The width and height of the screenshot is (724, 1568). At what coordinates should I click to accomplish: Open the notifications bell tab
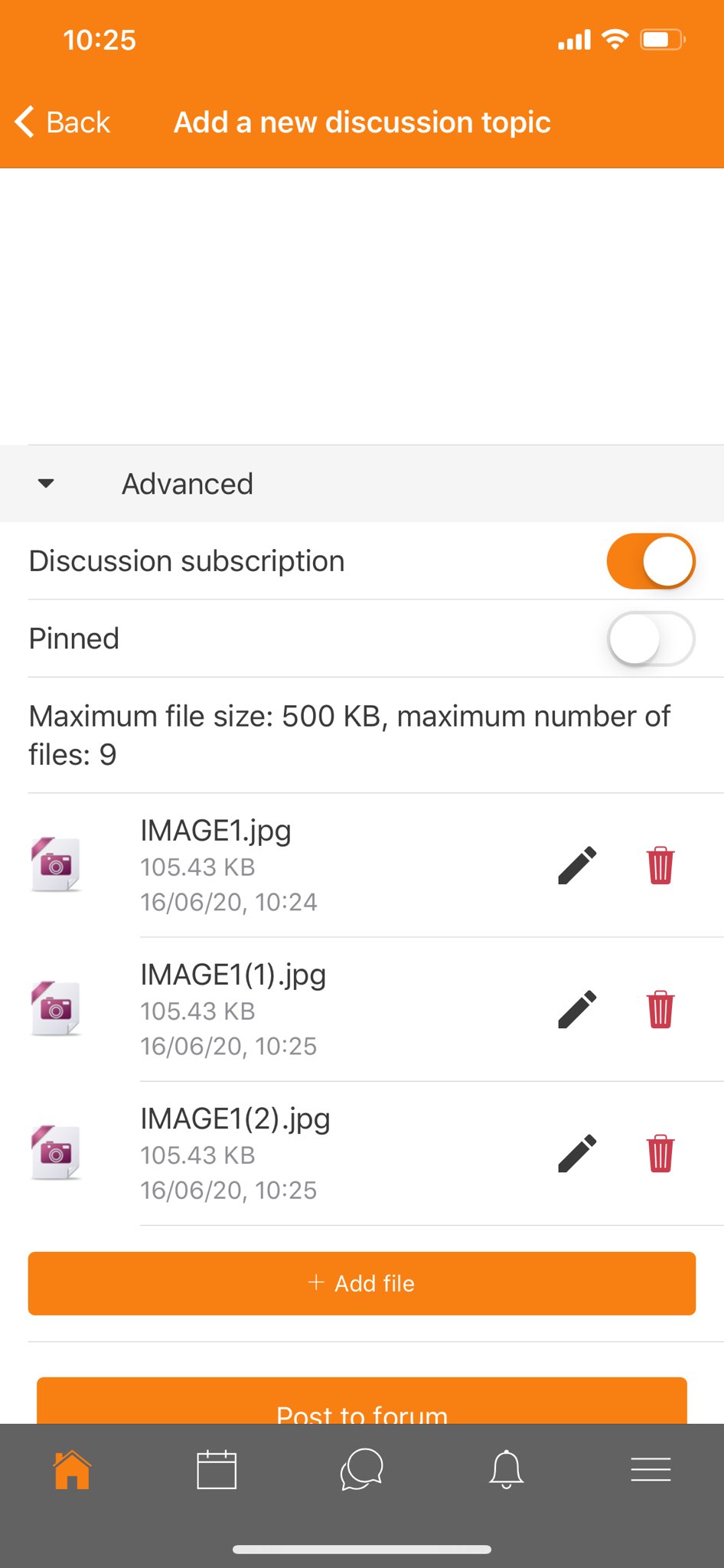coord(506,1469)
